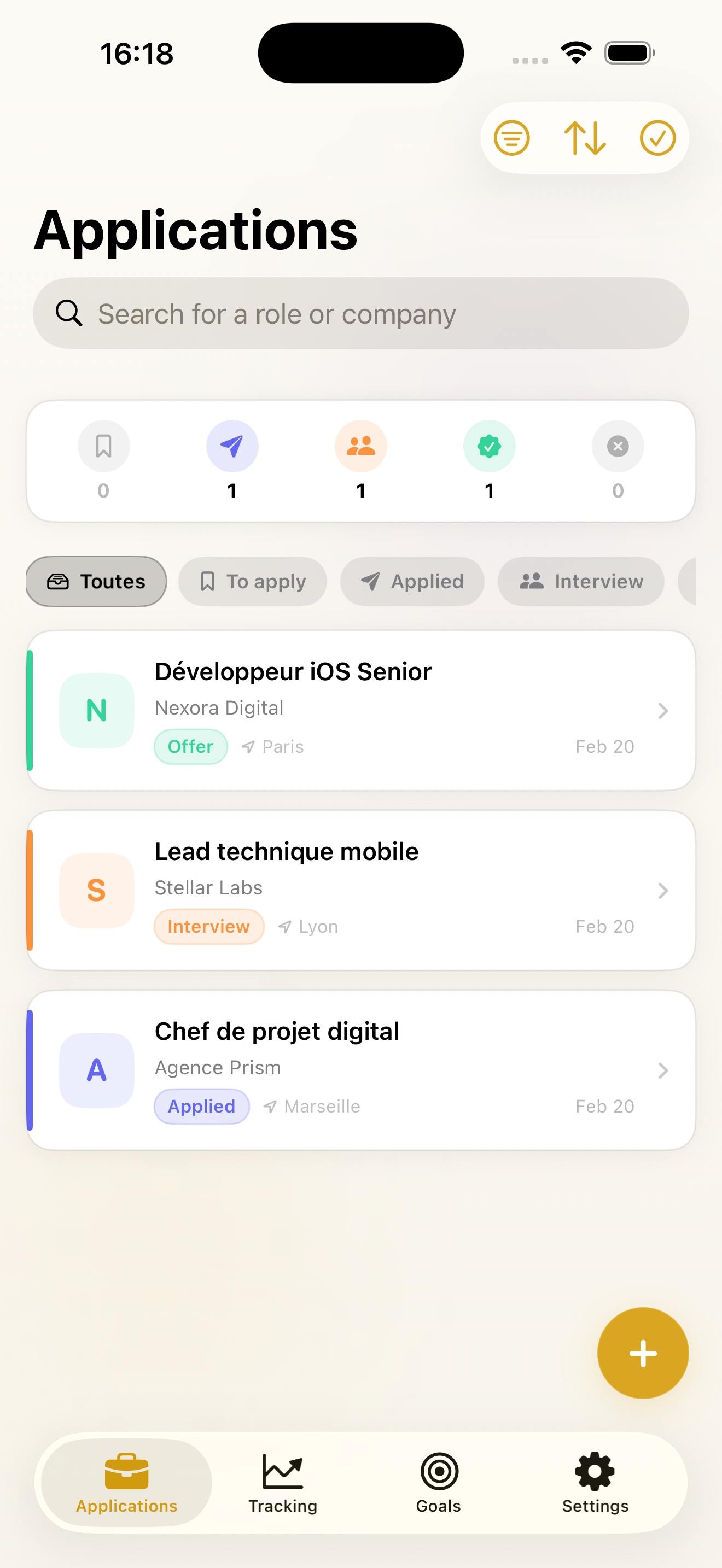Filter list by Interview chip
The image size is (722, 1568).
pos(581,581)
